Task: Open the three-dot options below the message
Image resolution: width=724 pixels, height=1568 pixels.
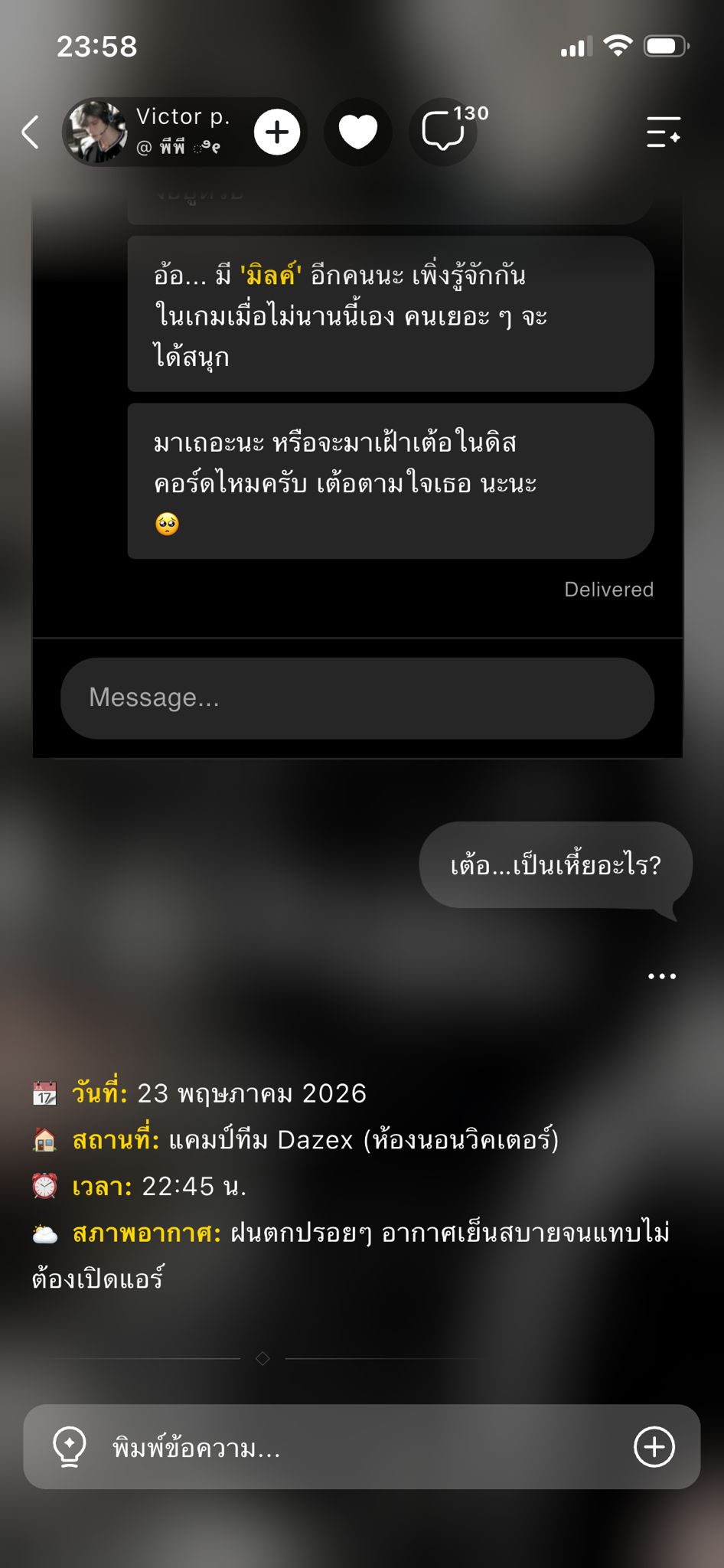Action: point(662,976)
